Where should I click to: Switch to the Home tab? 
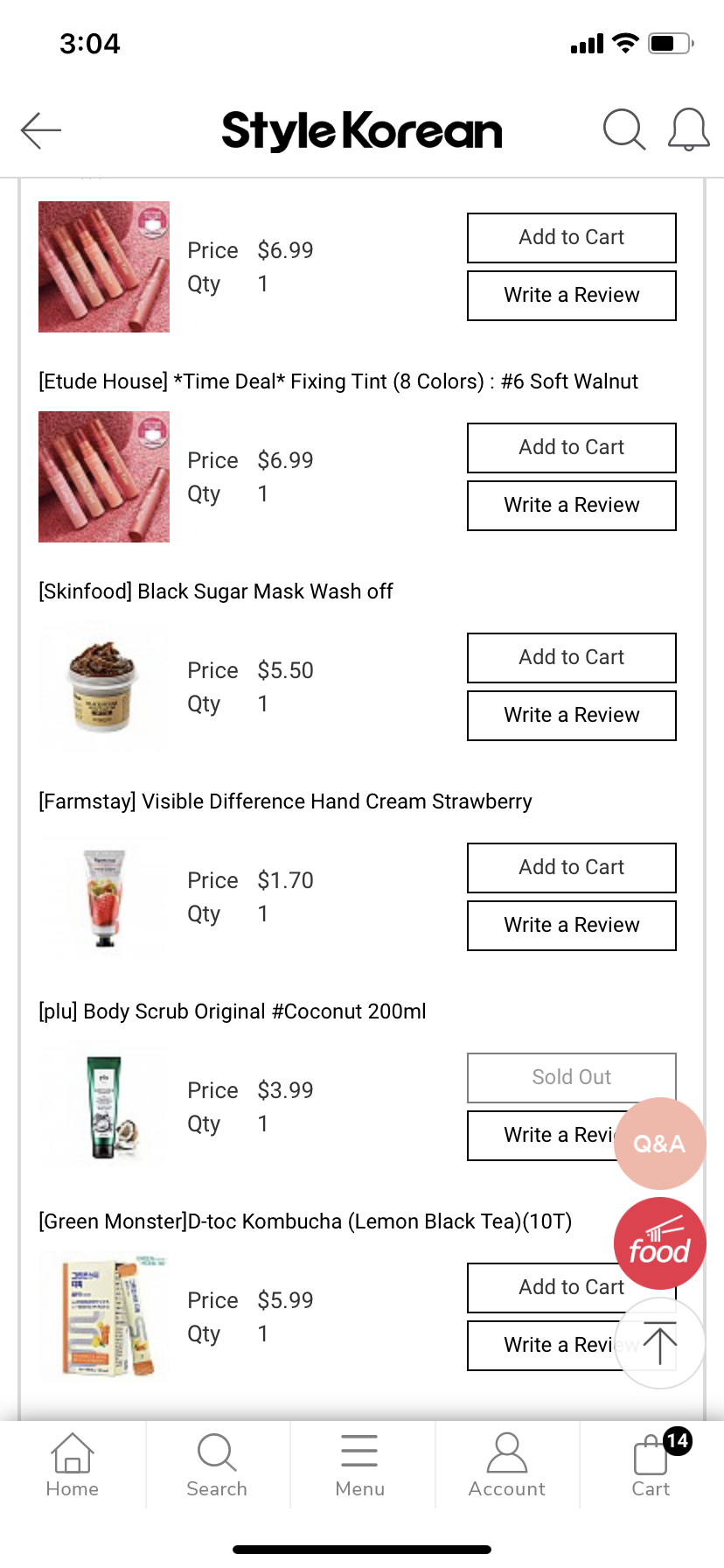73,1464
